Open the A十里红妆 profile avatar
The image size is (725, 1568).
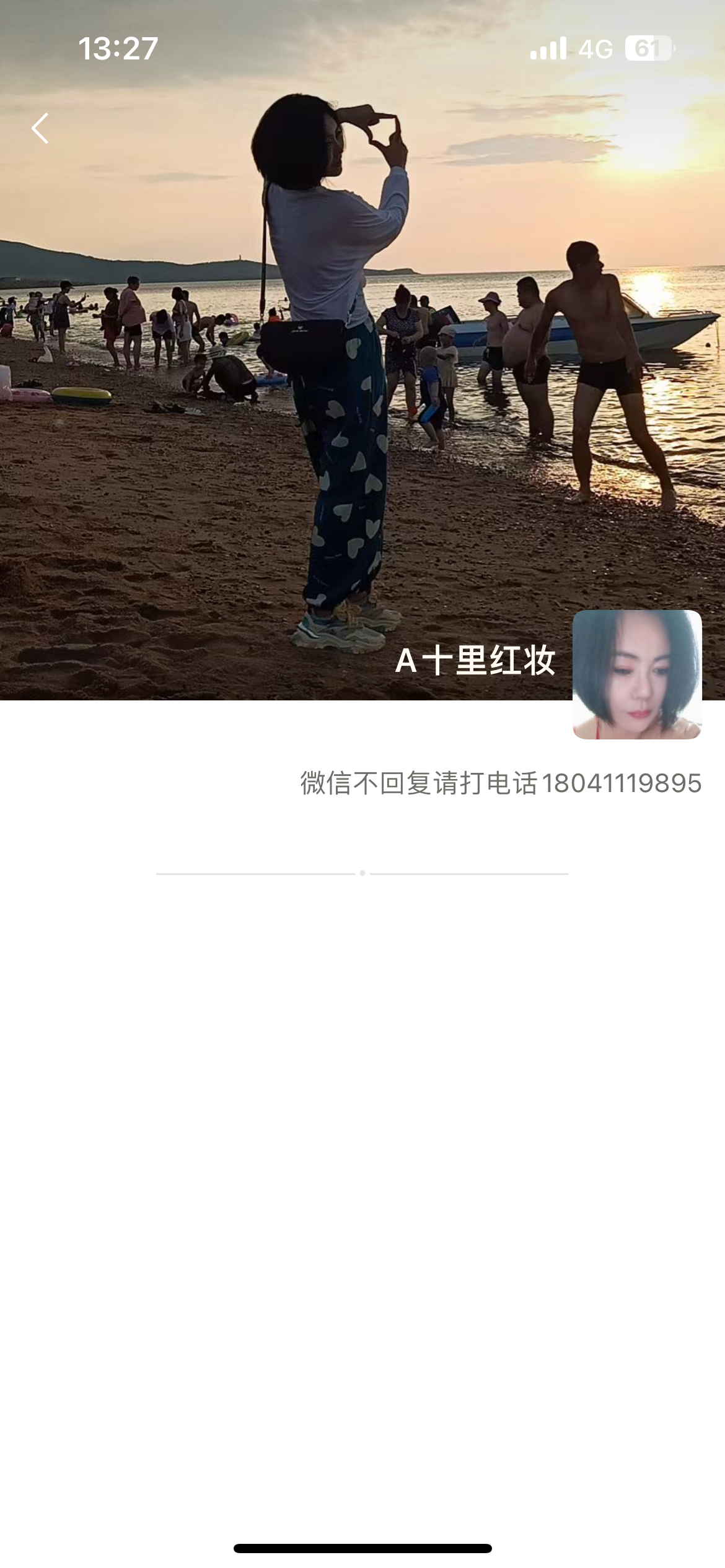pyautogui.click(x=637, y=674)
